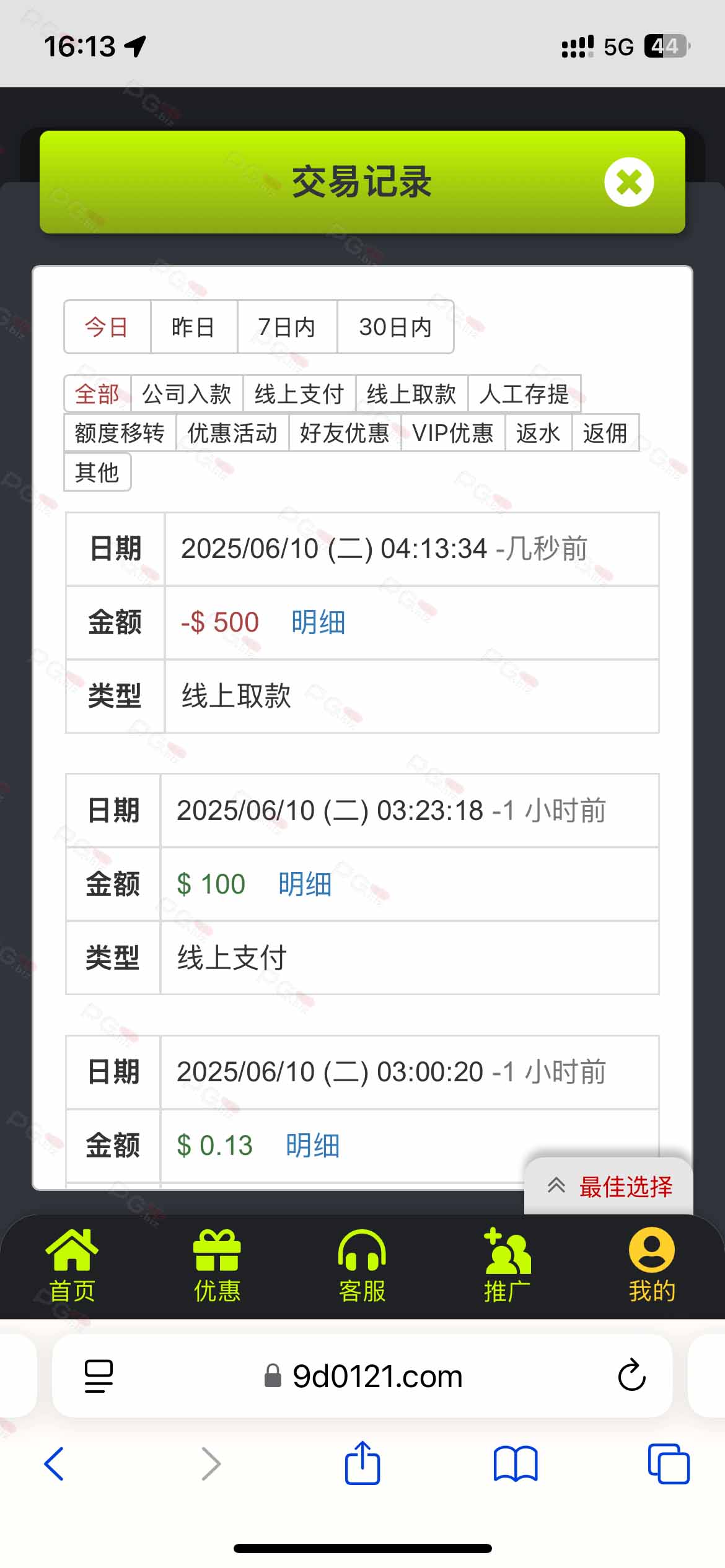Select the 30日内 date range
The width and height of the screenshot is (725, 1568).
point(395,327)
